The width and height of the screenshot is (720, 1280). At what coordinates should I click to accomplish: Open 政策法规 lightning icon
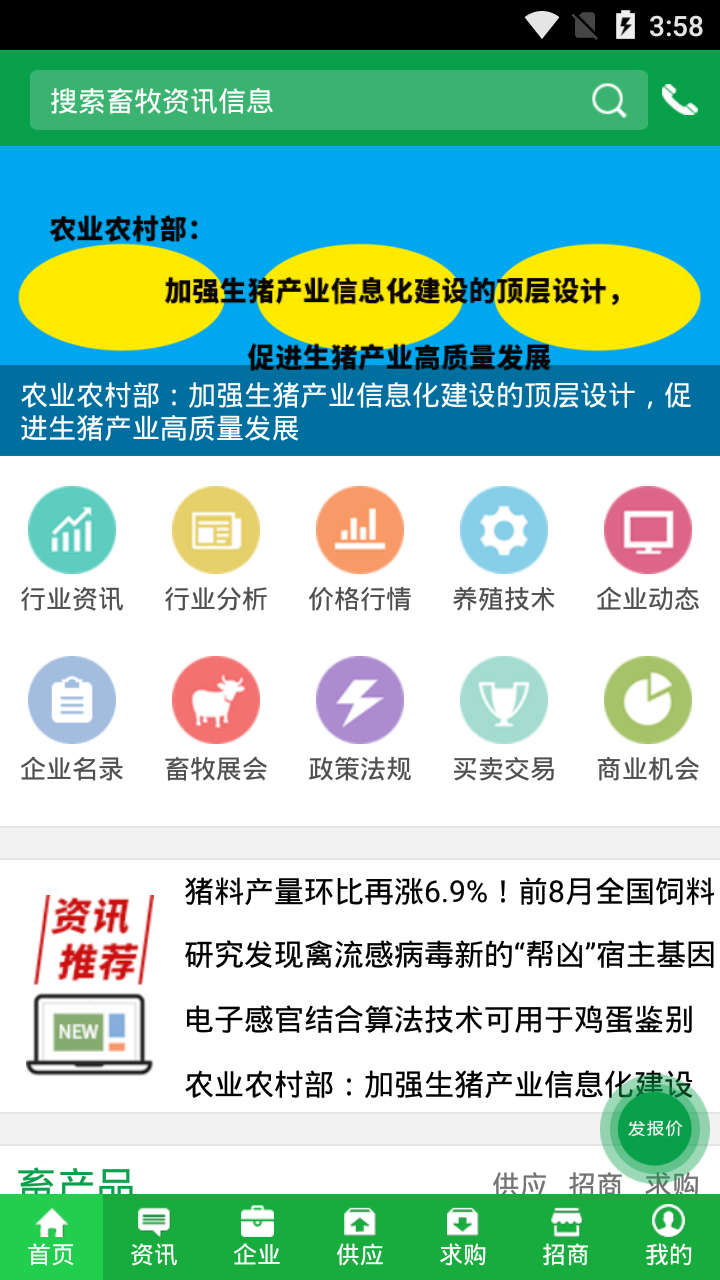[x=360, y=700]
